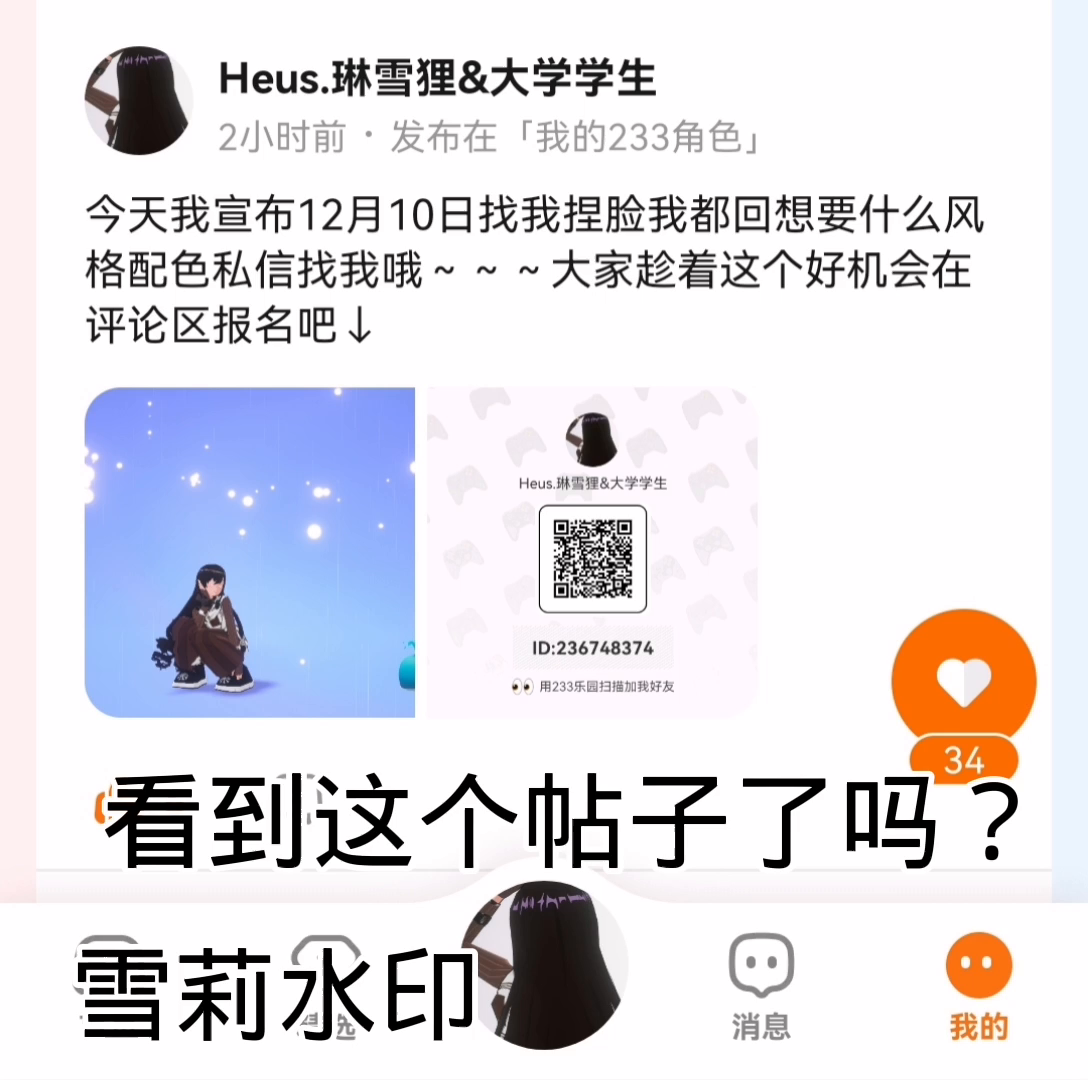
Task: Open the poster's profile picture beside the username
Action: tap(139, 101)
